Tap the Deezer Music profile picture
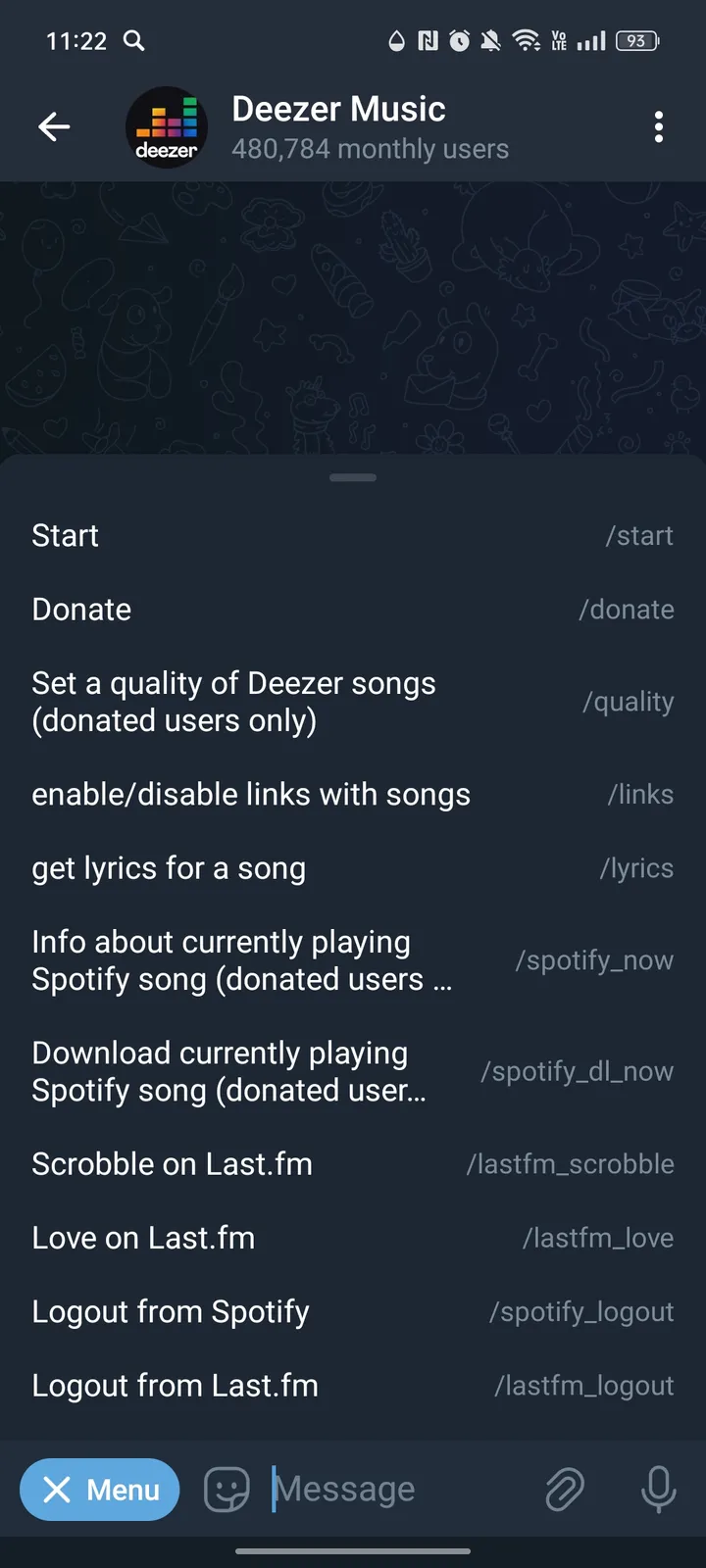This screenshot has width=706, height=1568. pyautogui.click(x=167, y=126)
